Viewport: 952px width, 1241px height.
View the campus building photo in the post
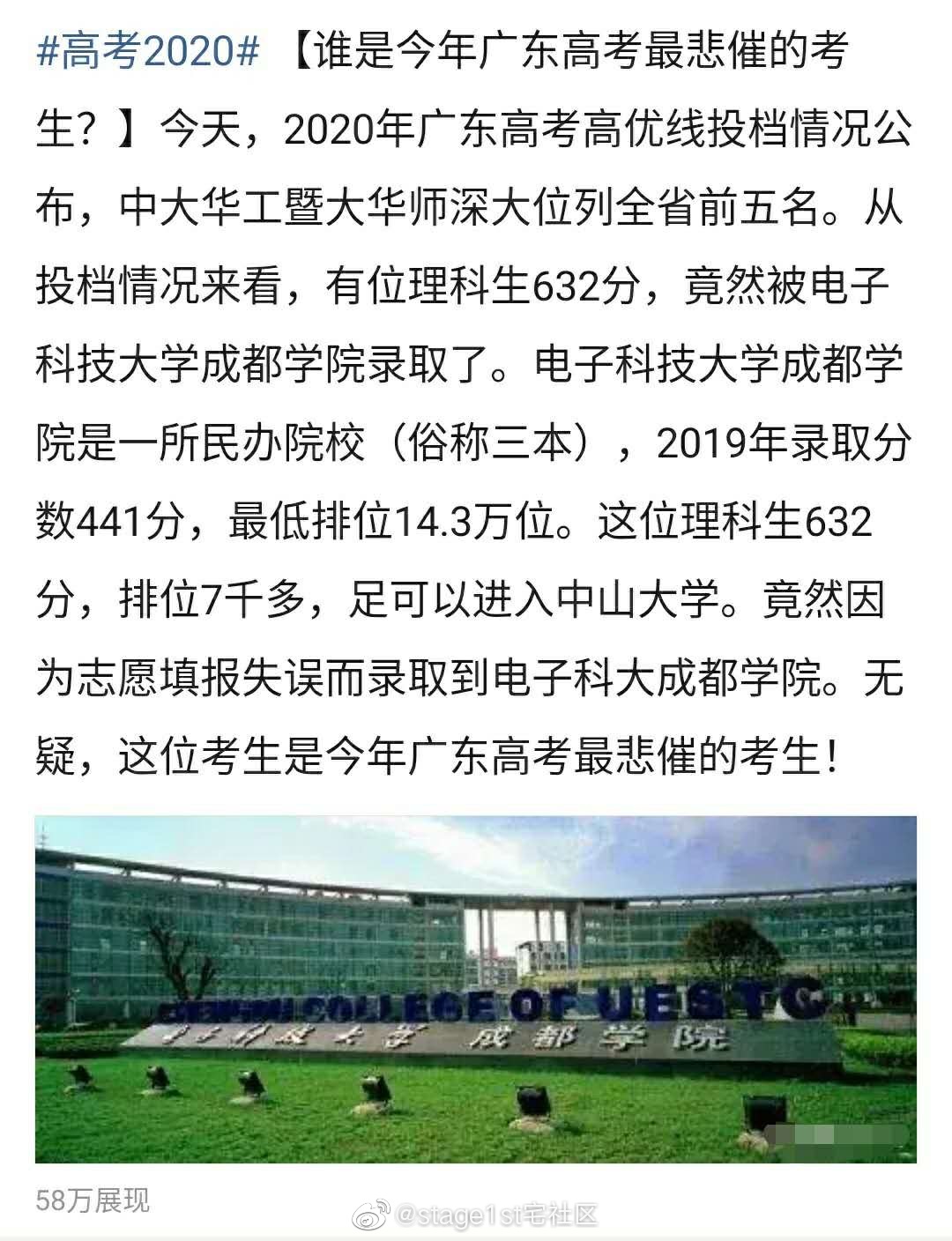click(x=476, y=989)
